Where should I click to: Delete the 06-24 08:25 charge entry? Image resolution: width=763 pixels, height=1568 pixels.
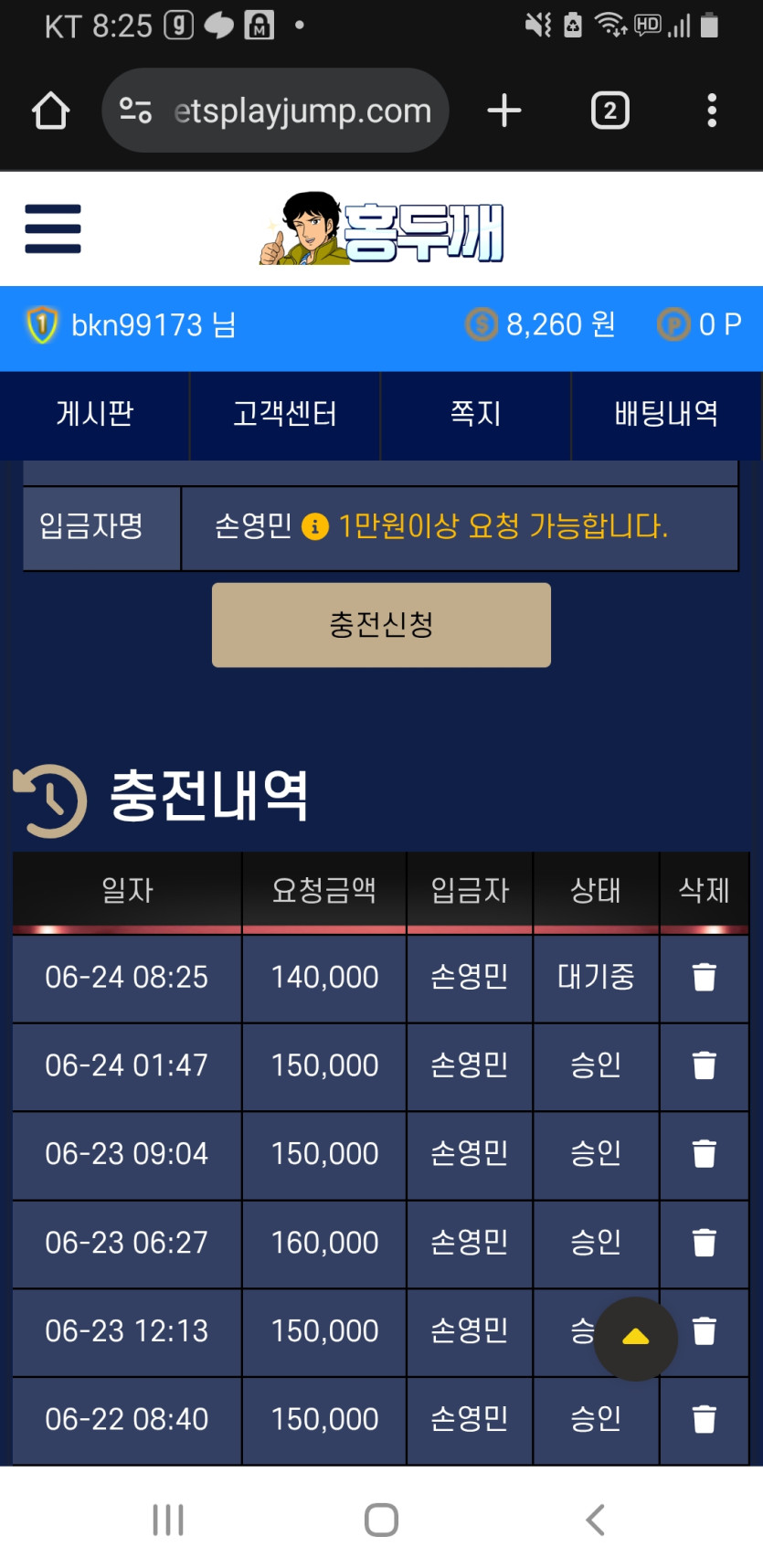point(704,977)
